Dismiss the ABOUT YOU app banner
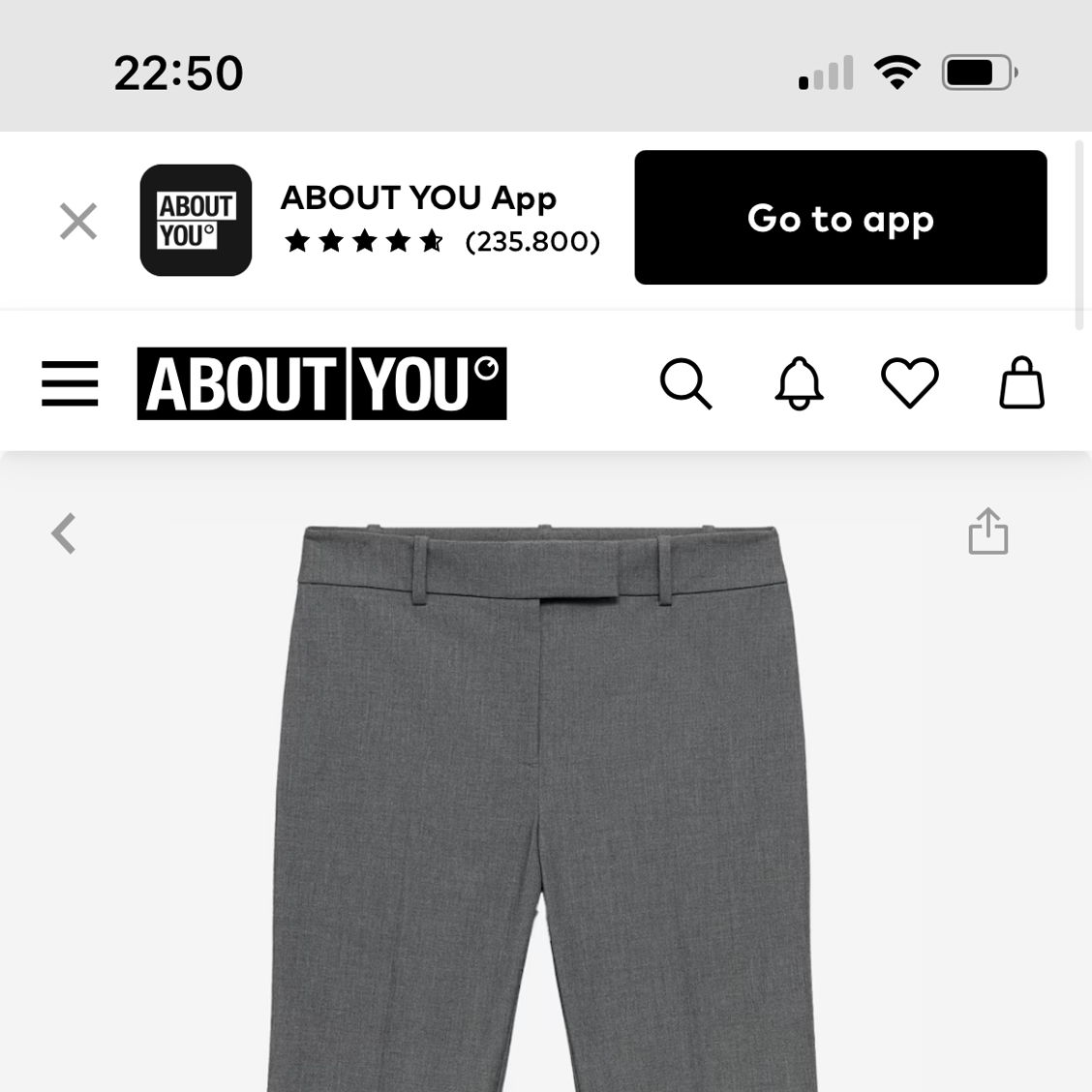Viewport: 1092px width, 1092px height. [78, 221]
